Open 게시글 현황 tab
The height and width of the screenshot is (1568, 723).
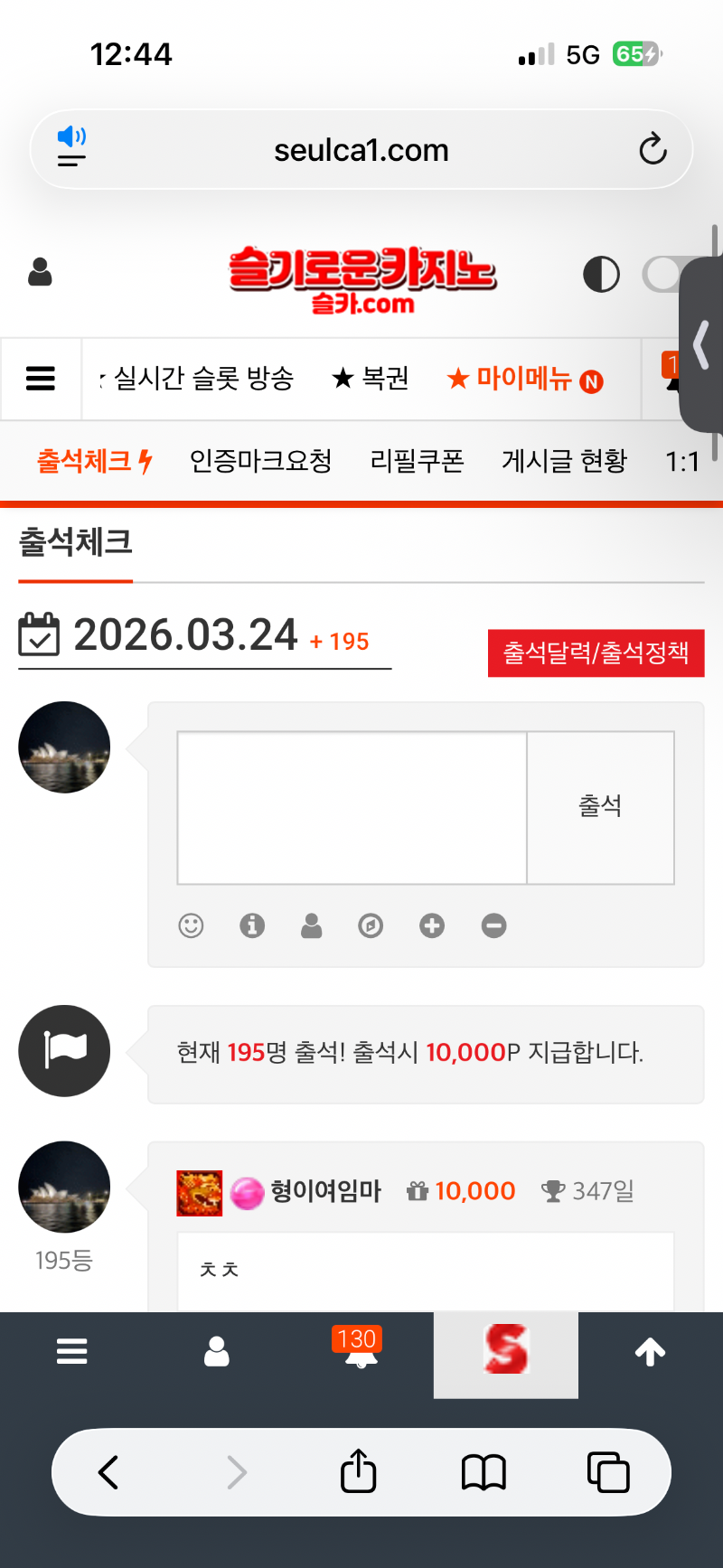tap(564, 461)
